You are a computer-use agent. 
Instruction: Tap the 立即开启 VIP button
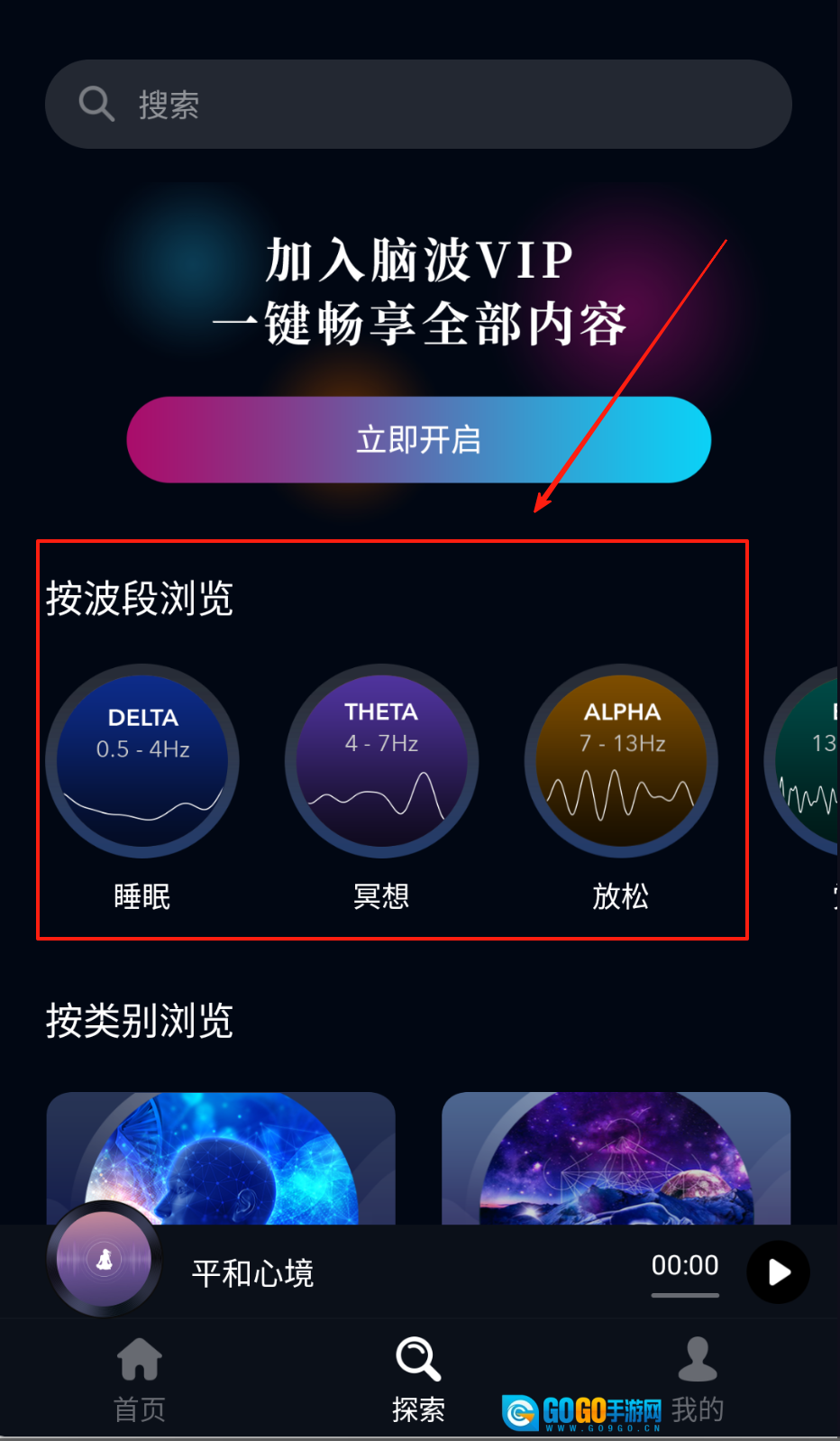(418, 440)
